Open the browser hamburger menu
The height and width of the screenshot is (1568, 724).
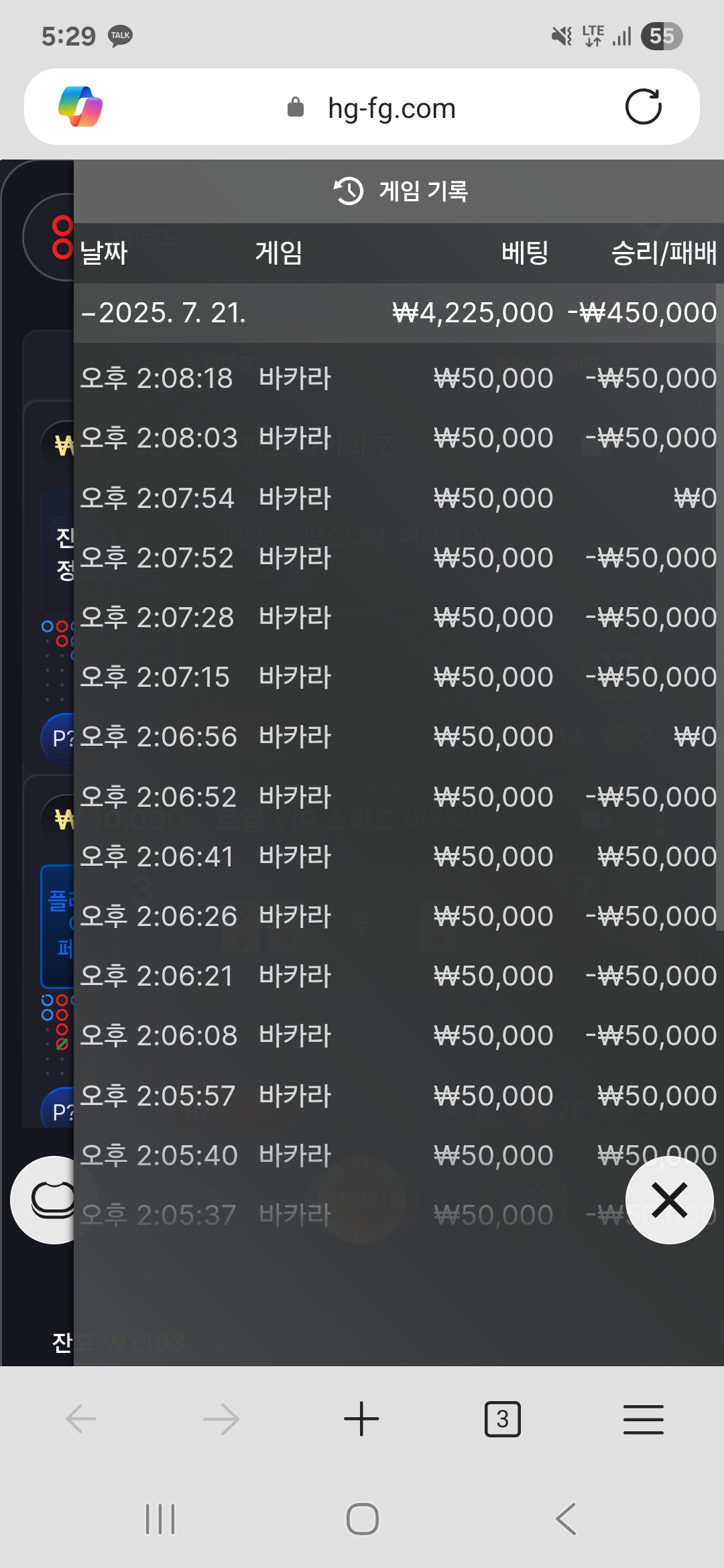(643, 1419)
